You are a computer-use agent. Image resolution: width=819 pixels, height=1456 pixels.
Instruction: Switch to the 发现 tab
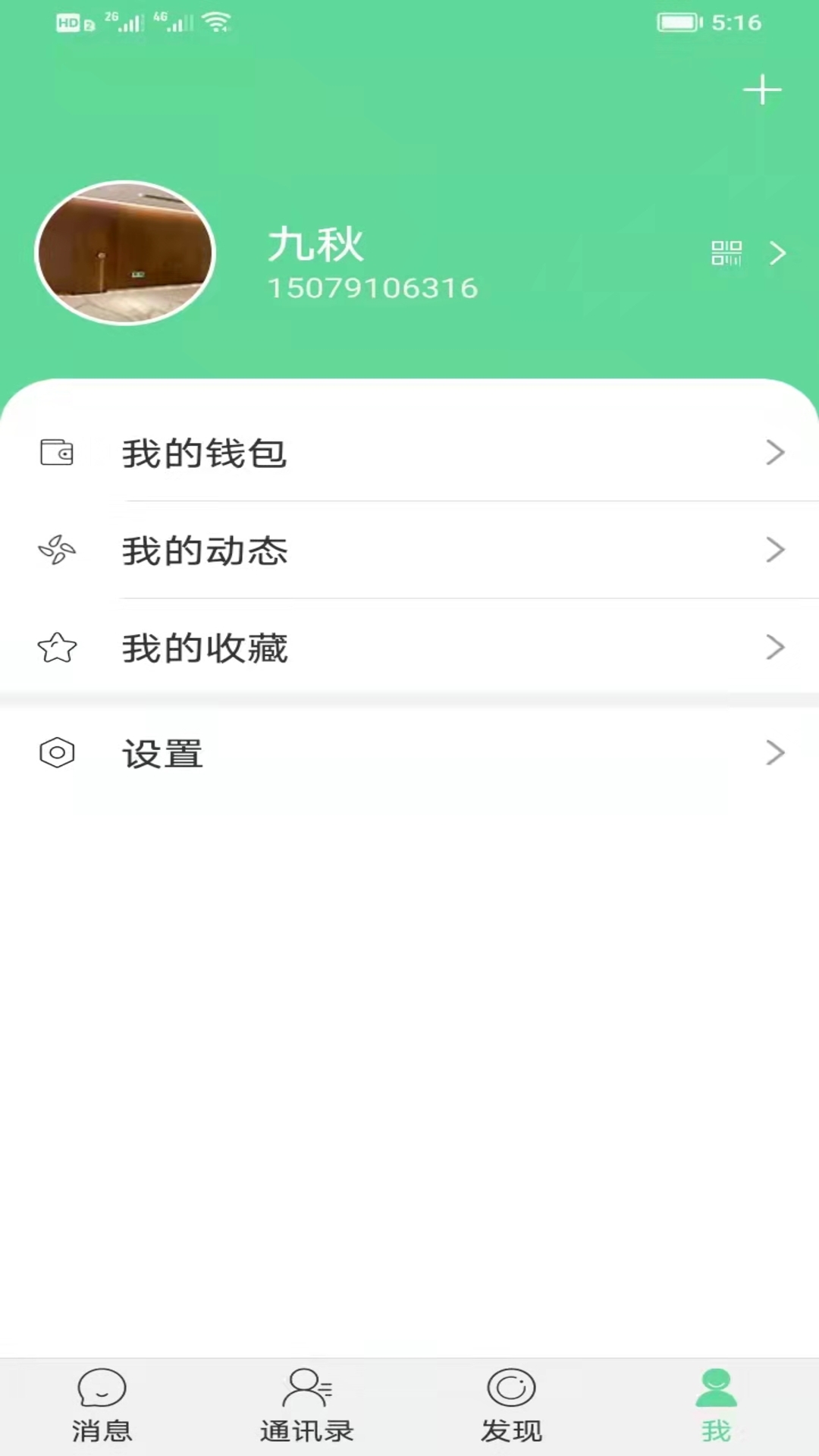512,1407
